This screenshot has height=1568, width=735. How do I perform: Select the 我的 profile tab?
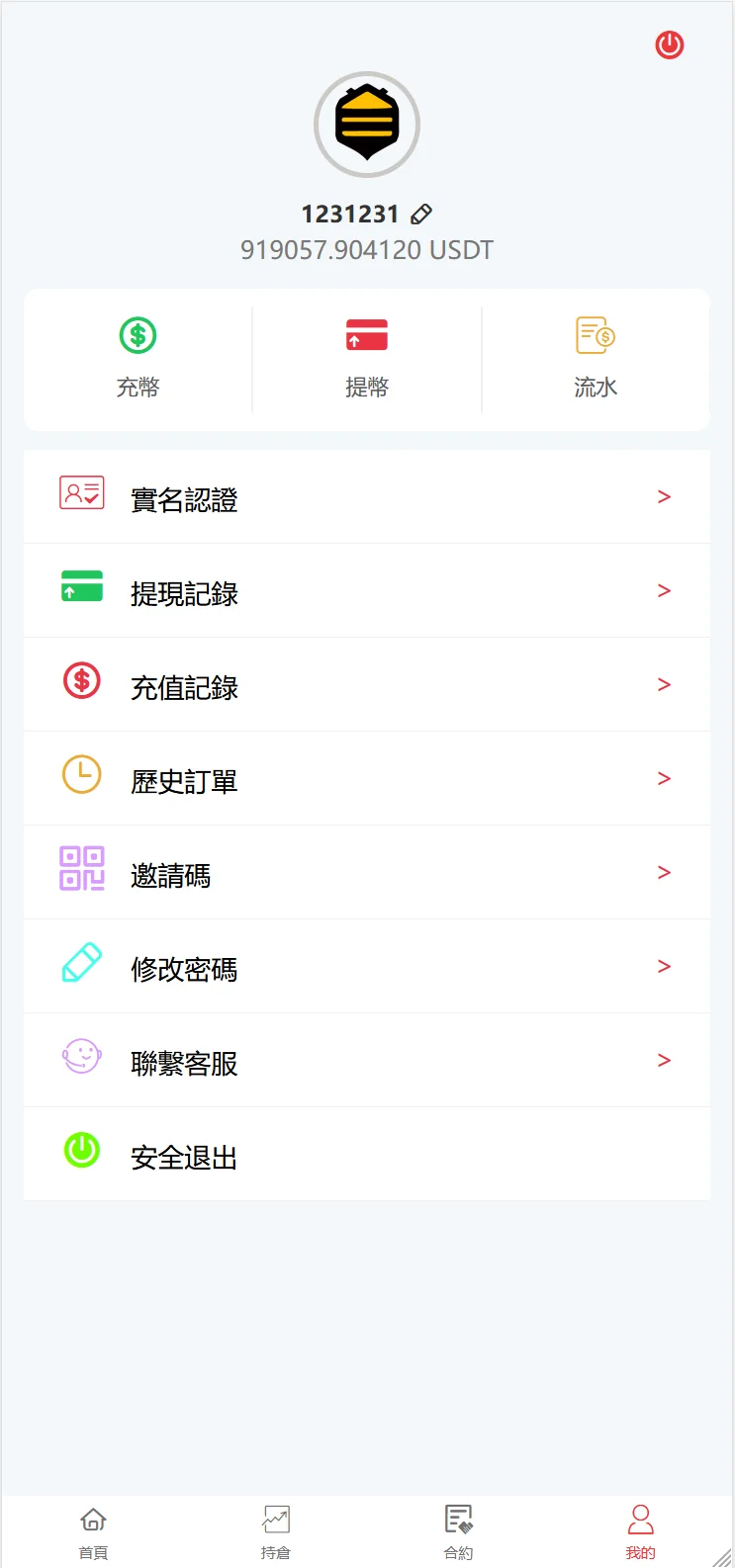click(641, 1531)
